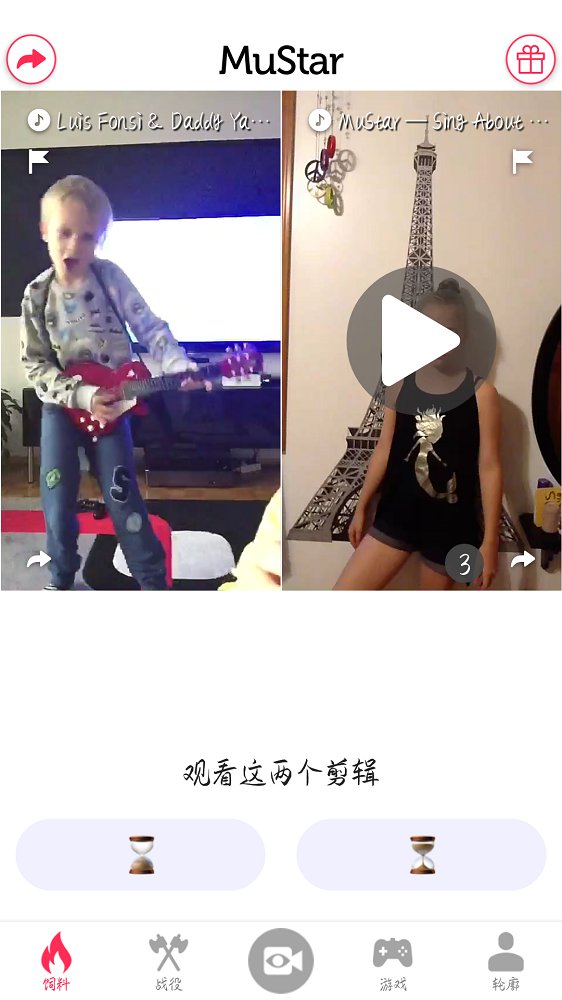
Task: Start recording with the camera button
Action: tap(281, 961)
